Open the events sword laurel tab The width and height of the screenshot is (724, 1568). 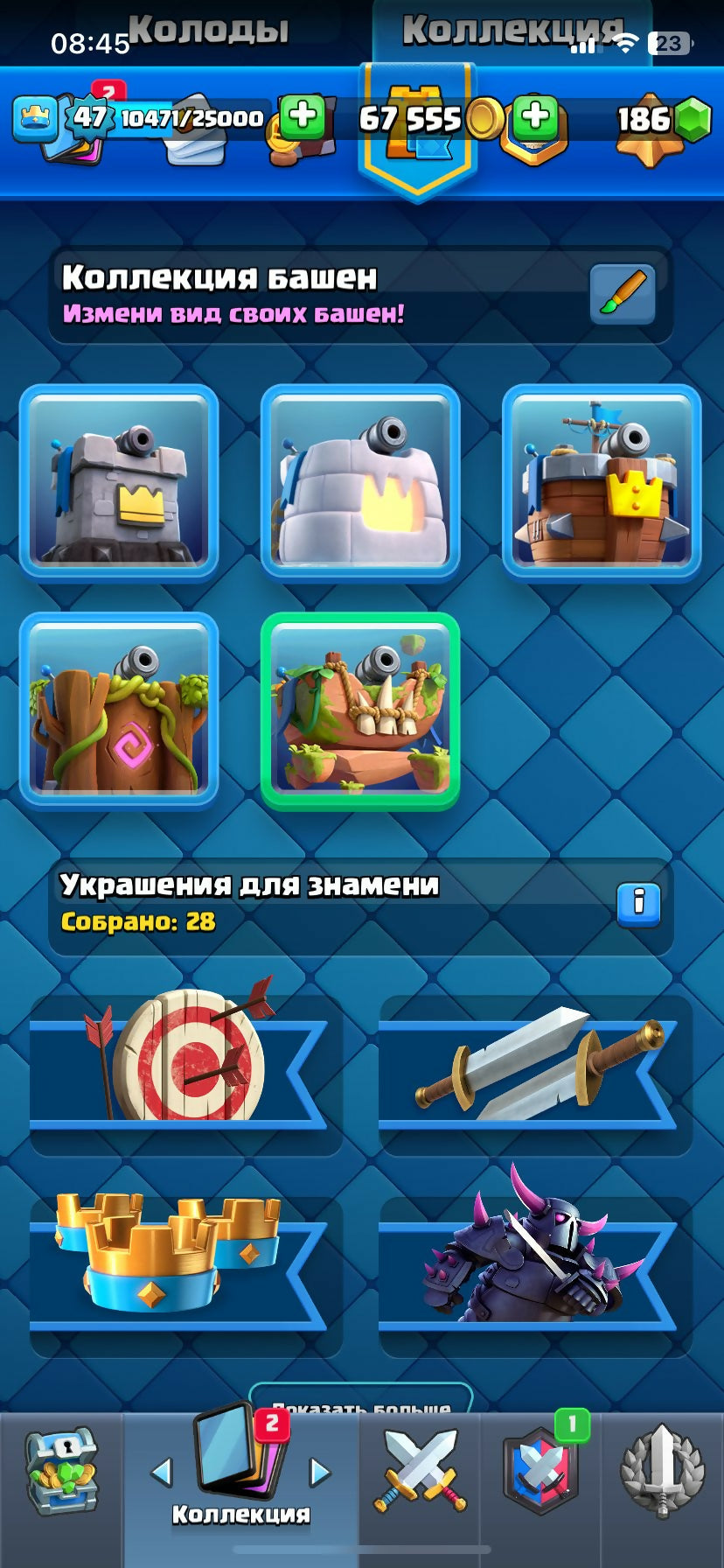click(x=662, y=1472)
